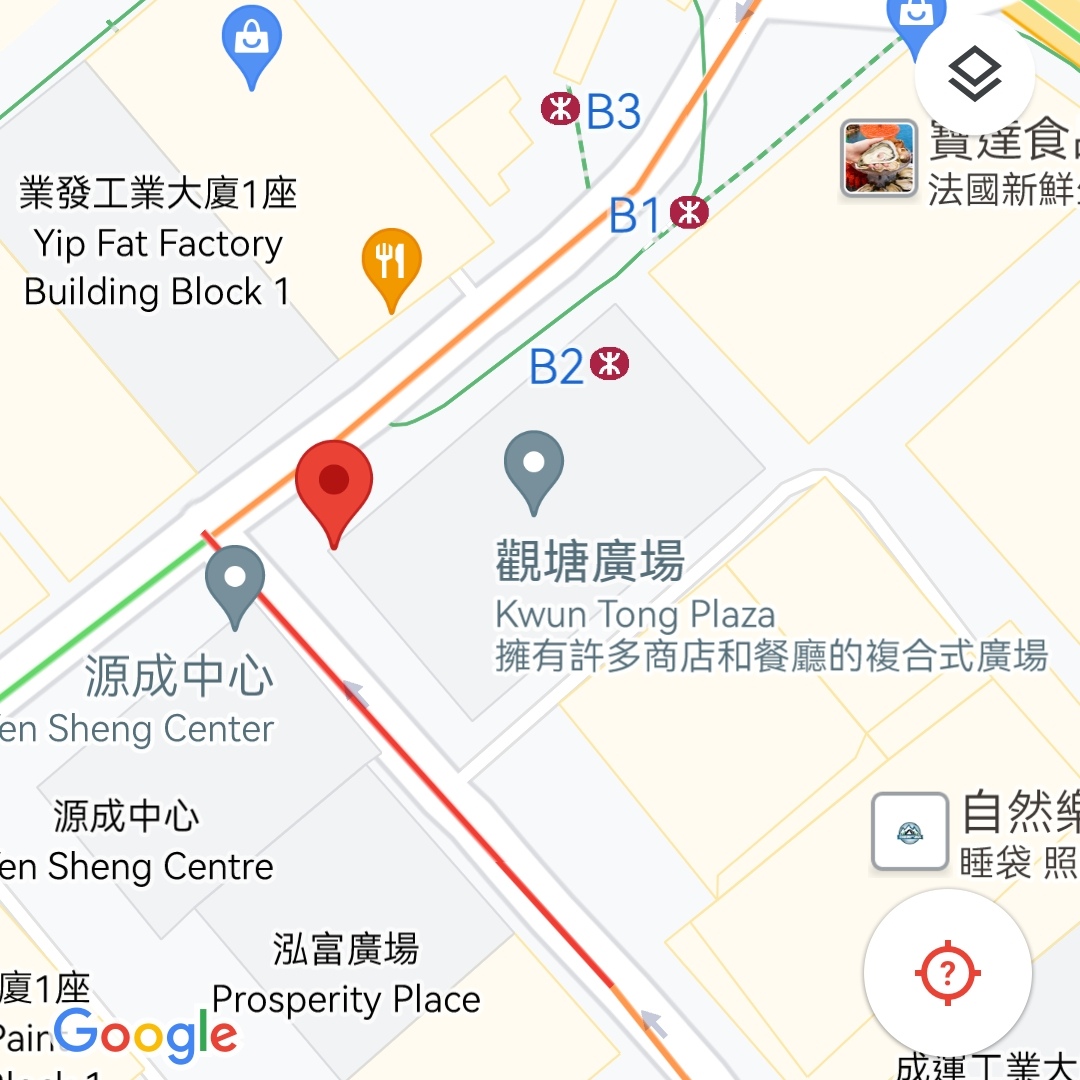Open the map layers selector
Viewport: 1080px width, 1080px height.
[975, 75]
